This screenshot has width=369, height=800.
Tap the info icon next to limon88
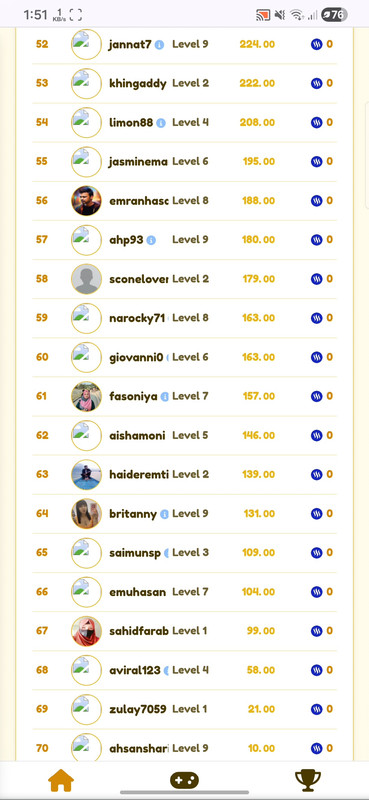pos(161,123)
